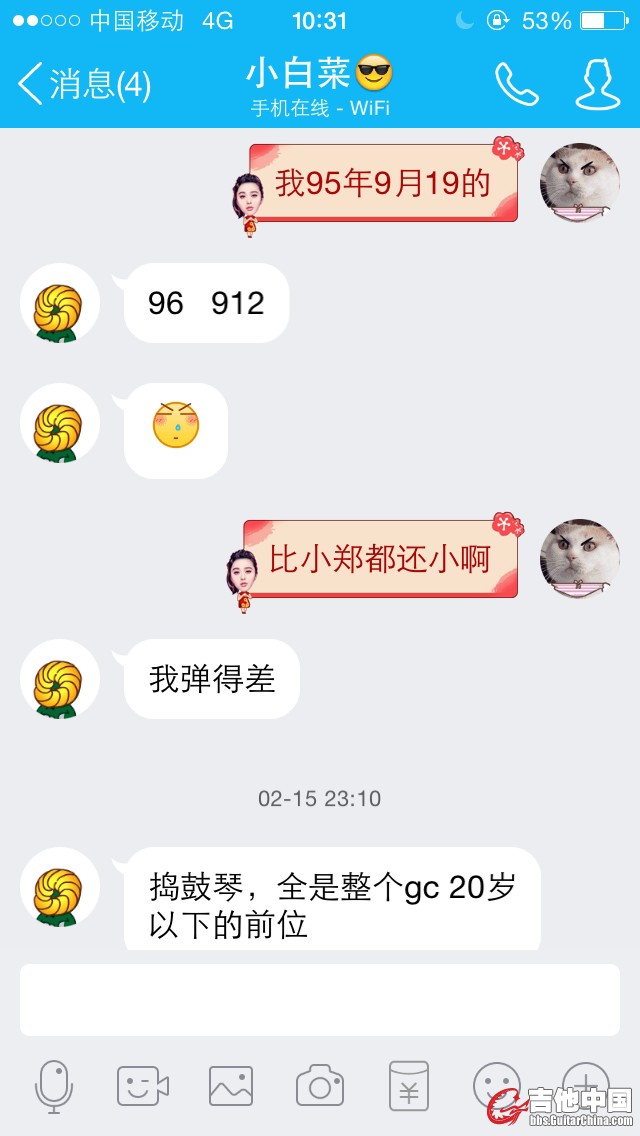The width and height of the screenshot is (640, 1136).
Task: Open the photo gallery picker
Action: coord(231,1086)
